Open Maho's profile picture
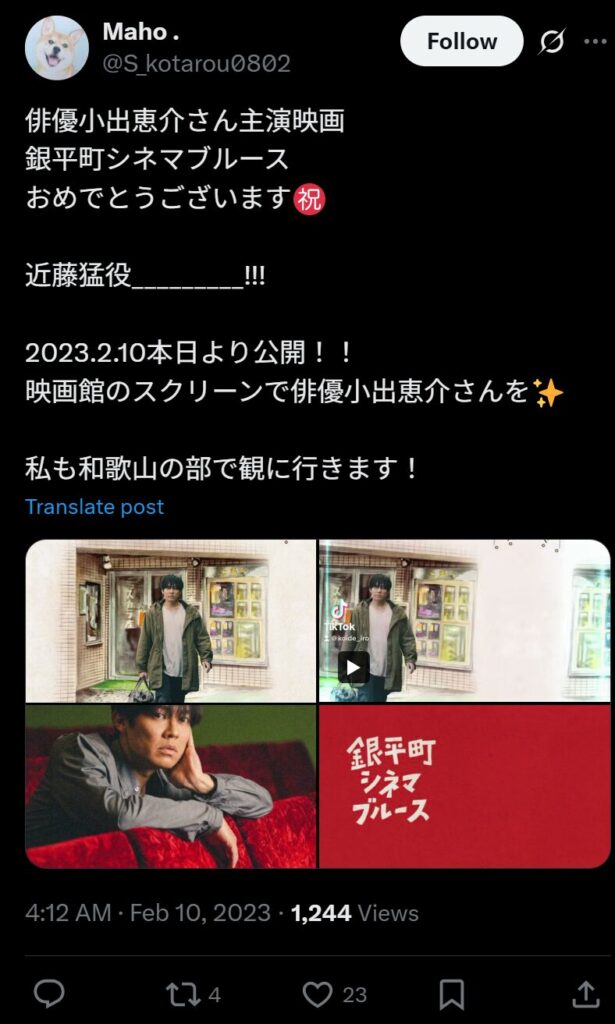This screenshot has height=1024, width=615. click(x=56, y=47)
